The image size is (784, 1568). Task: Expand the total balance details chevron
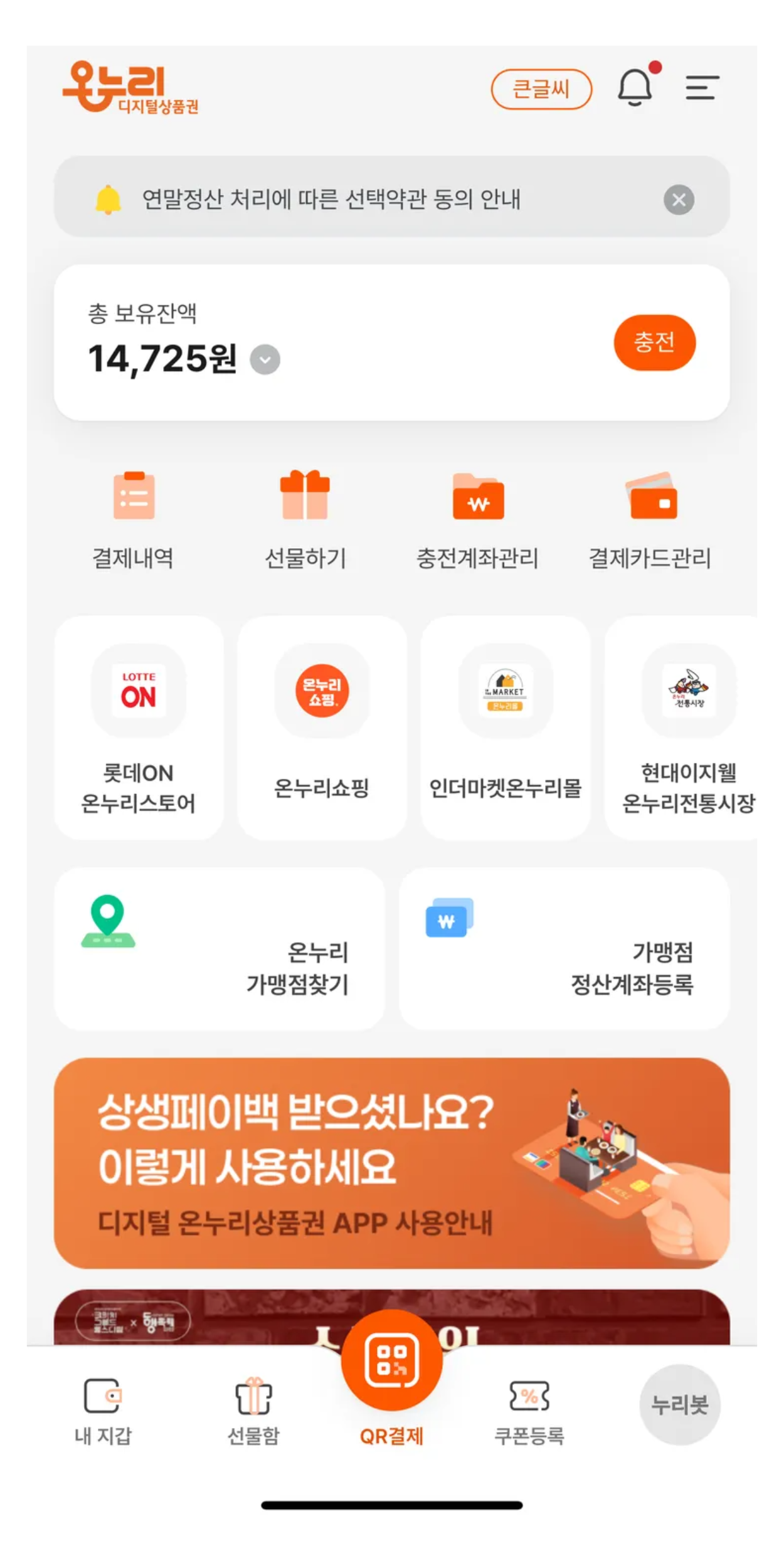click(x=265, y=359)
